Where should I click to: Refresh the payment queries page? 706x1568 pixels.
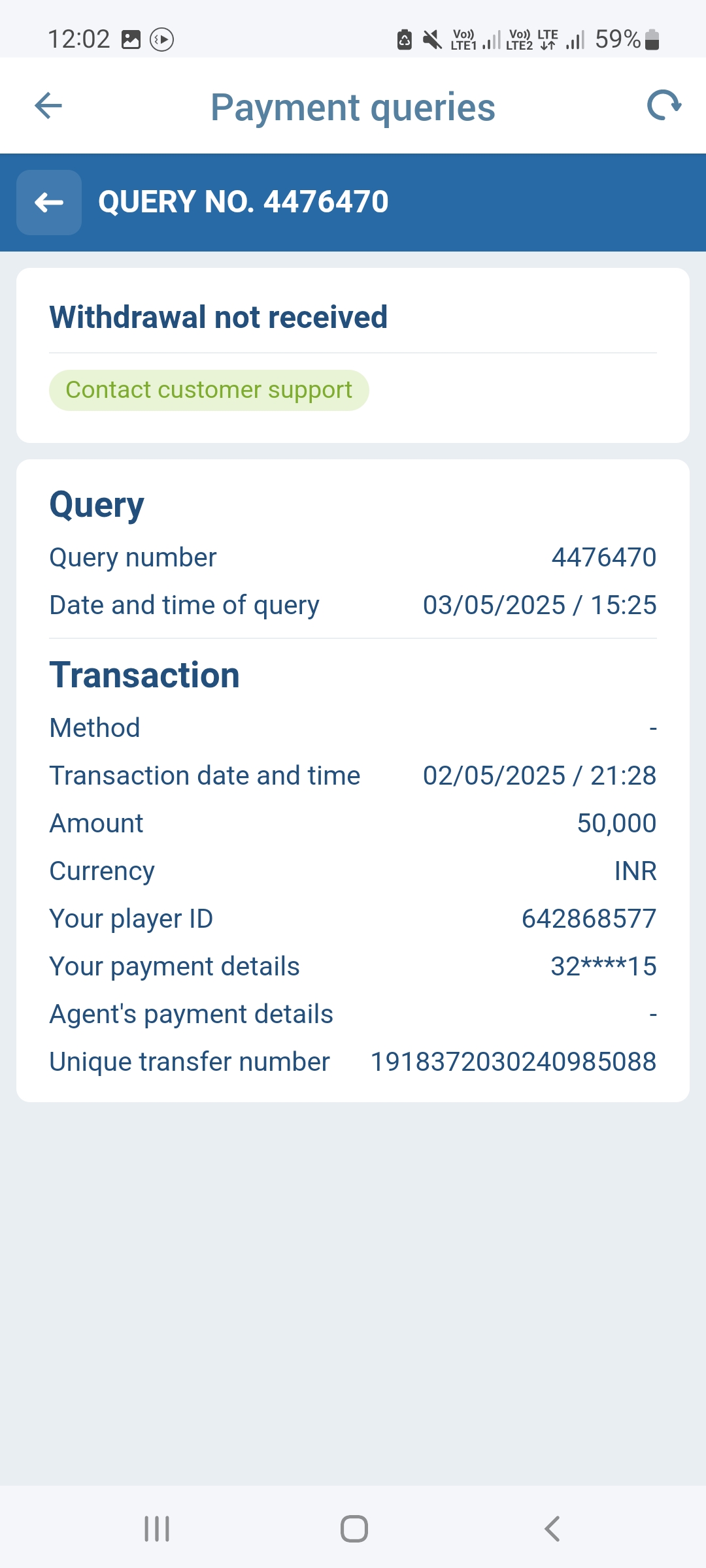point(664,106)
